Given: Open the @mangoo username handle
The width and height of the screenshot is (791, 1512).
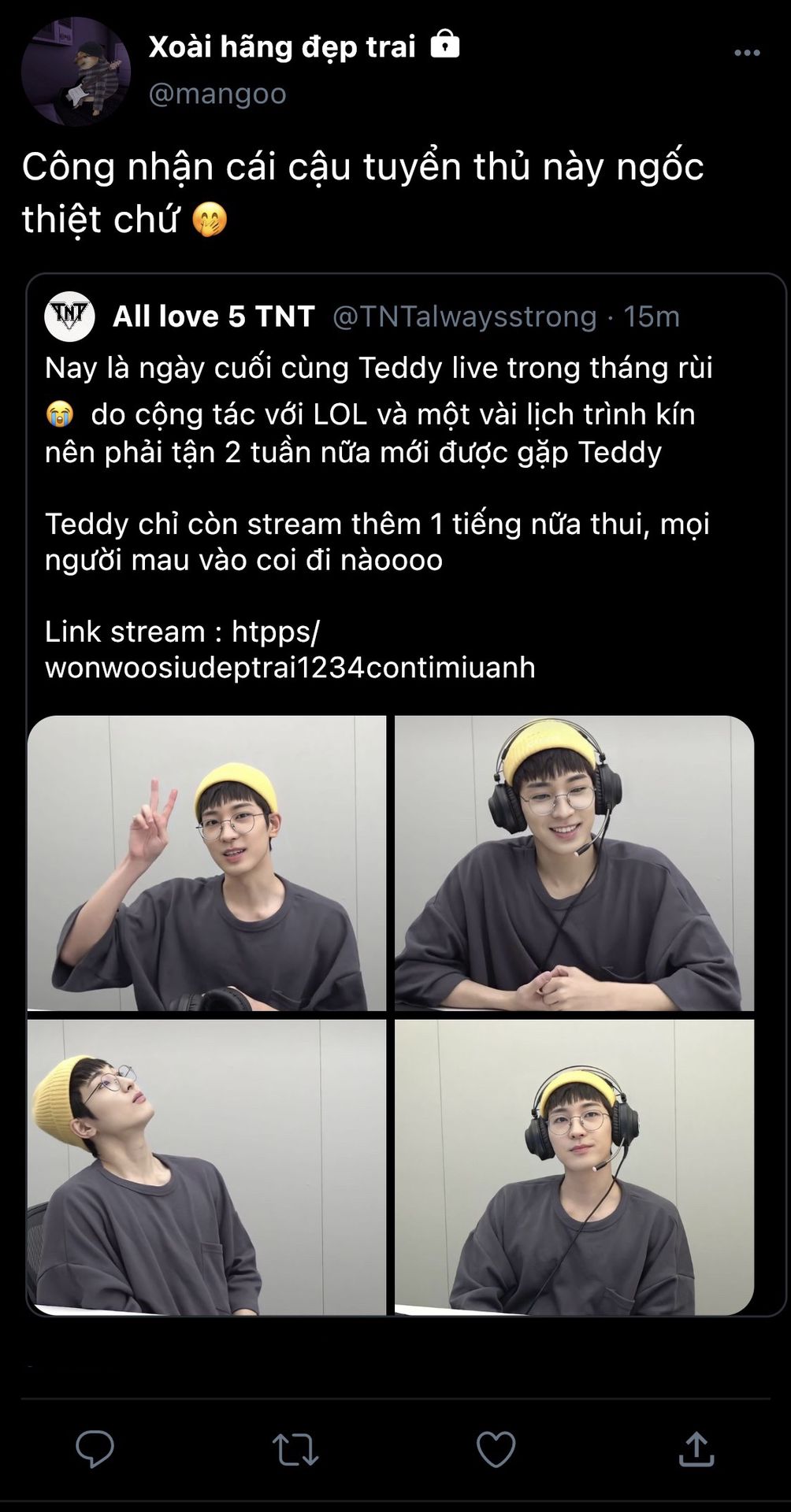Looking at the screenshot, I should point(217,94).
